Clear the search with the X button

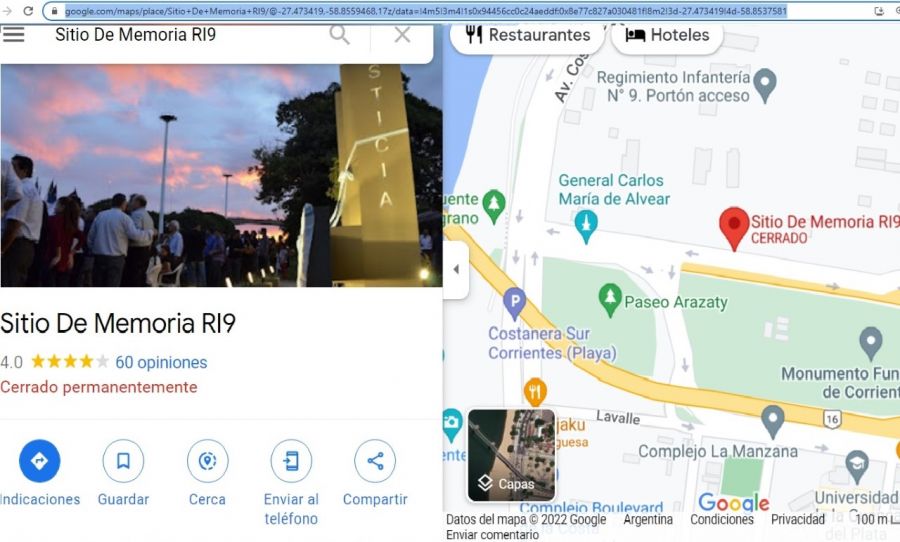(x=402, y=35)
